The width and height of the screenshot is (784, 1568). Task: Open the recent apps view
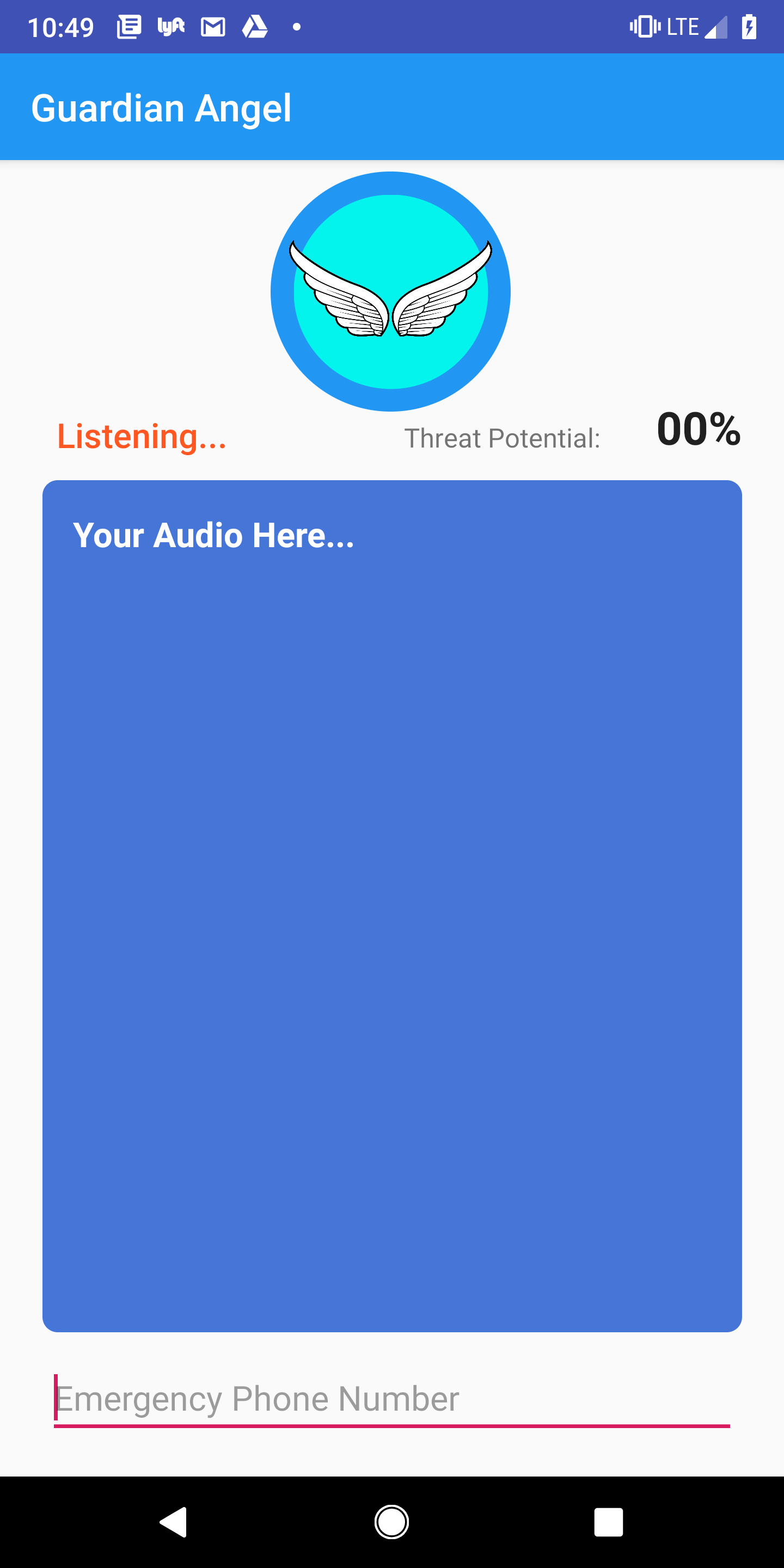point(608,1522)
